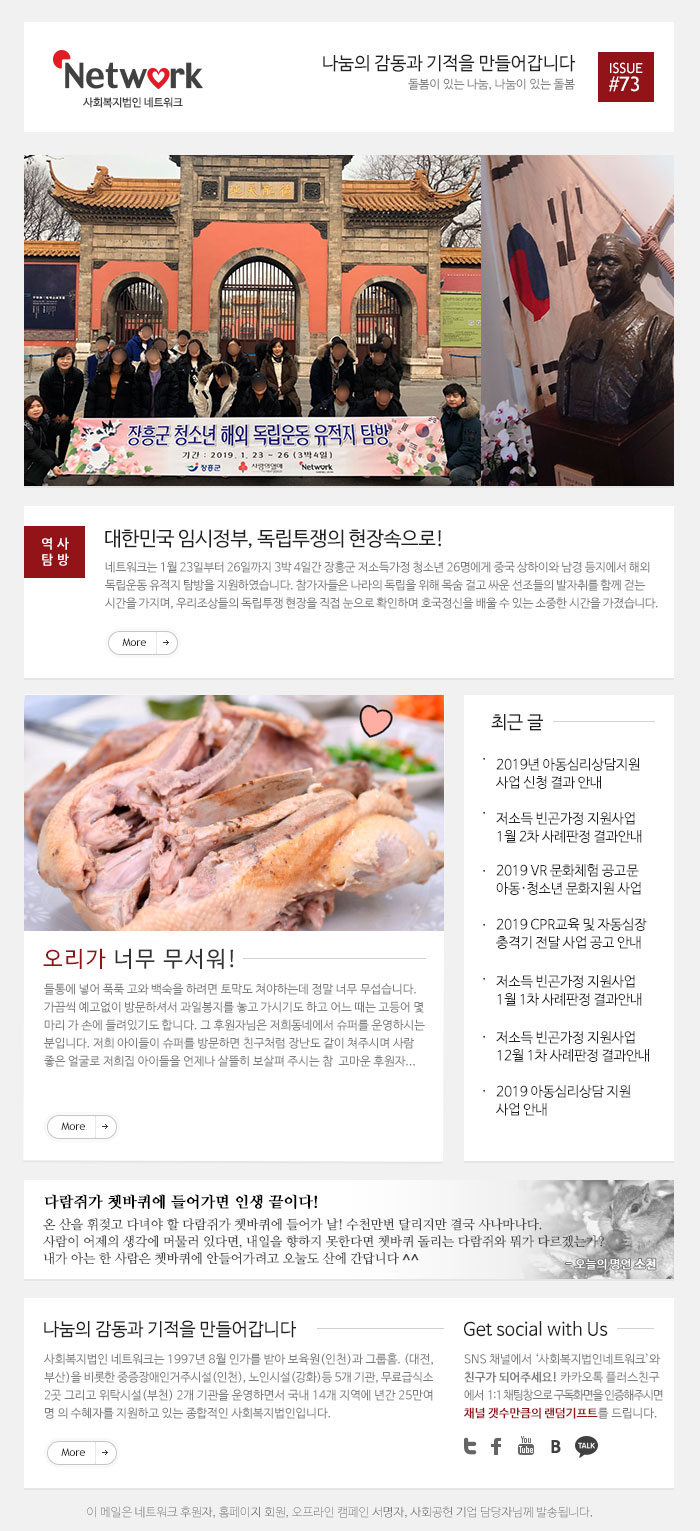Open More under the 나눔의 감동과 기적 section
Viewport: 700px width, 1531px height.
pyautogui.click(x=81, y=1452)
